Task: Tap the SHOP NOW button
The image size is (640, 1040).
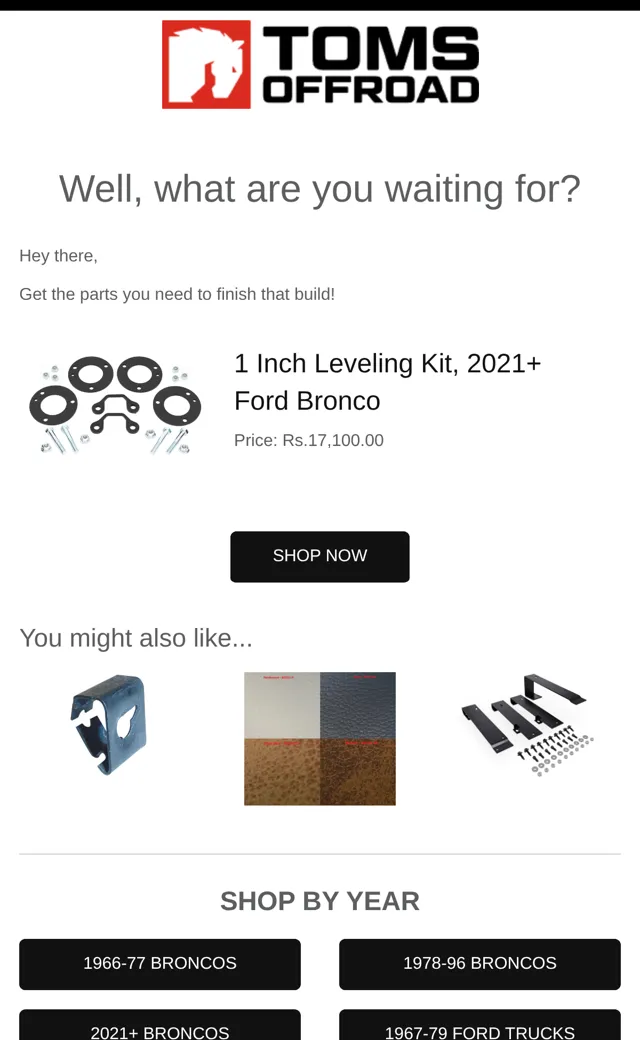Action: pyautogui.click(x=320, y=556)
